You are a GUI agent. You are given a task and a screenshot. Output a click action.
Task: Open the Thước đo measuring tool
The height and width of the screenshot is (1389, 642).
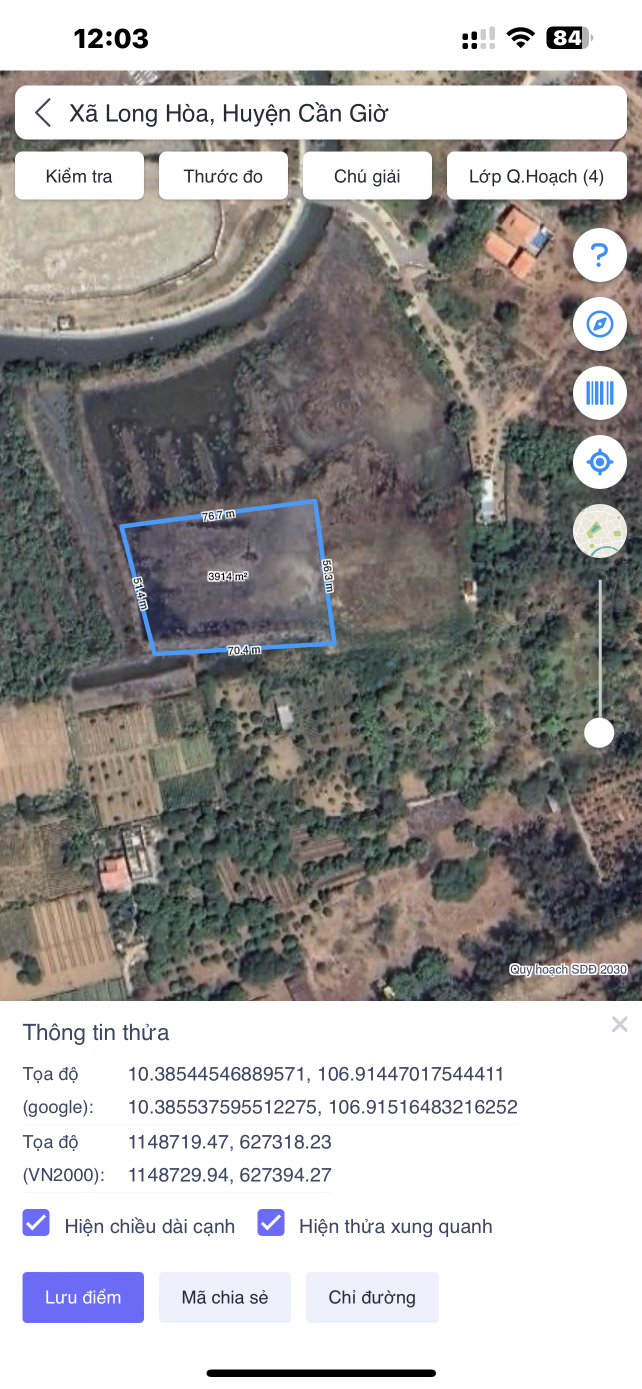point(223,177)
